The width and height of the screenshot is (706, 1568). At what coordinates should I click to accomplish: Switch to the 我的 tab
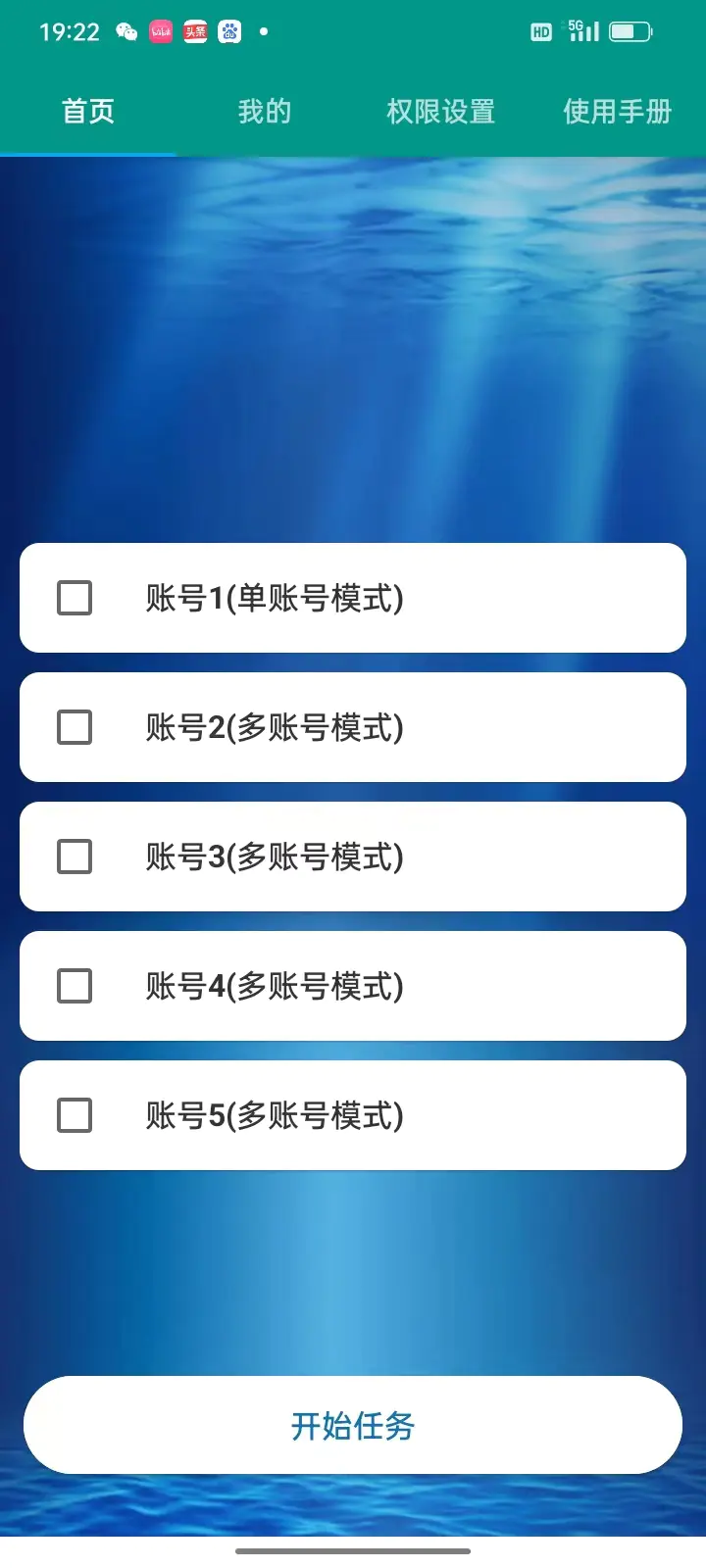[263, 111]
